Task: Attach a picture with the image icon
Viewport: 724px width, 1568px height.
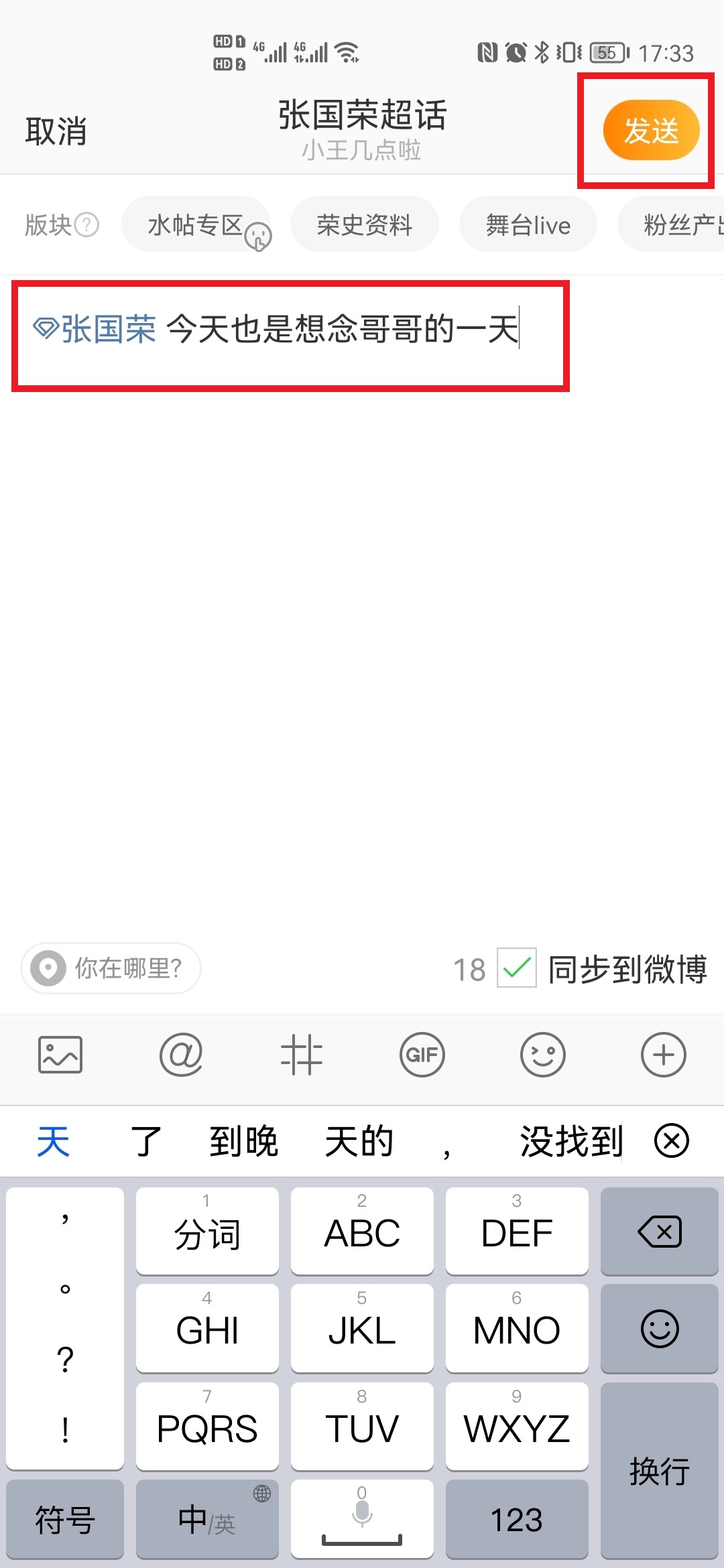Action: pos(60,1055)
